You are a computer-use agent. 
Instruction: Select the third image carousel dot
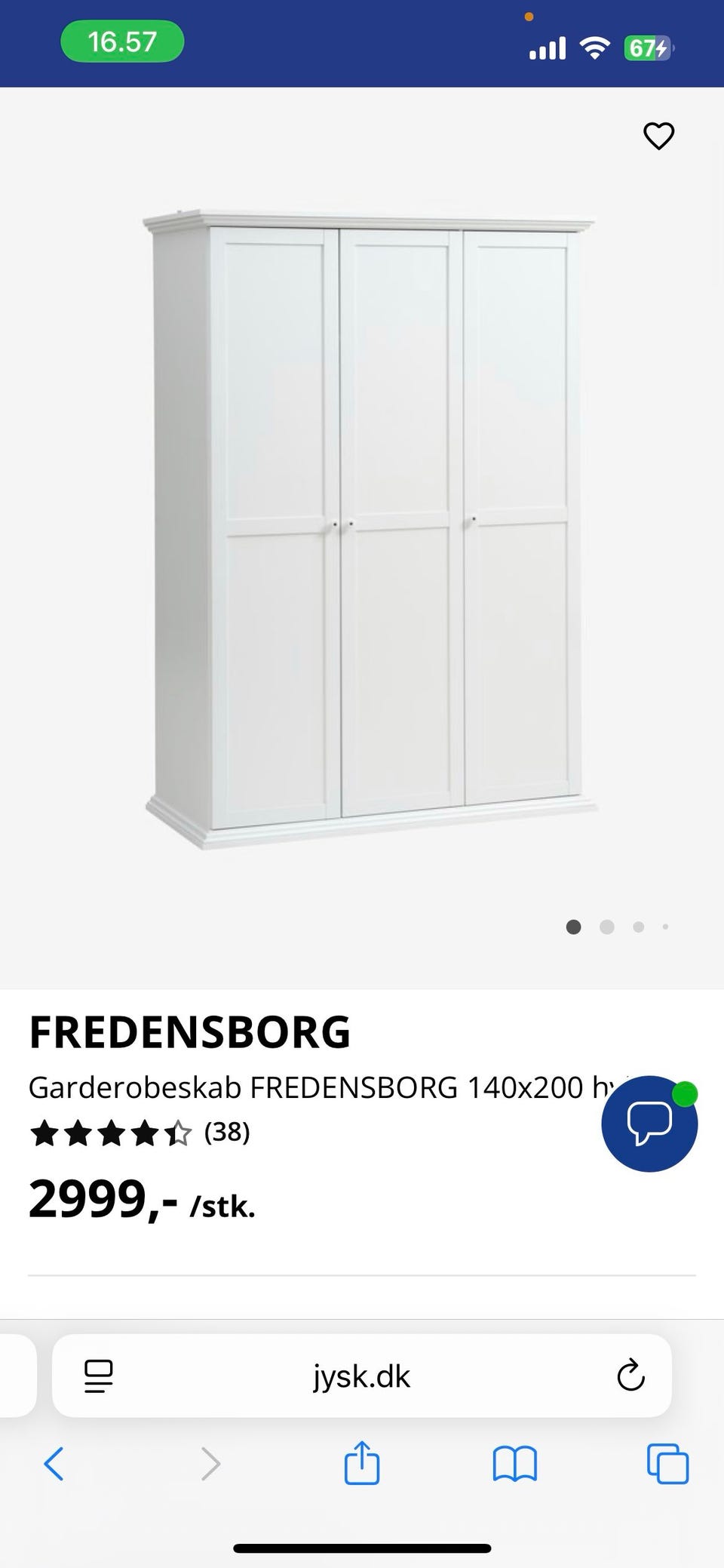pyautogui.click(x=638, y=927)
